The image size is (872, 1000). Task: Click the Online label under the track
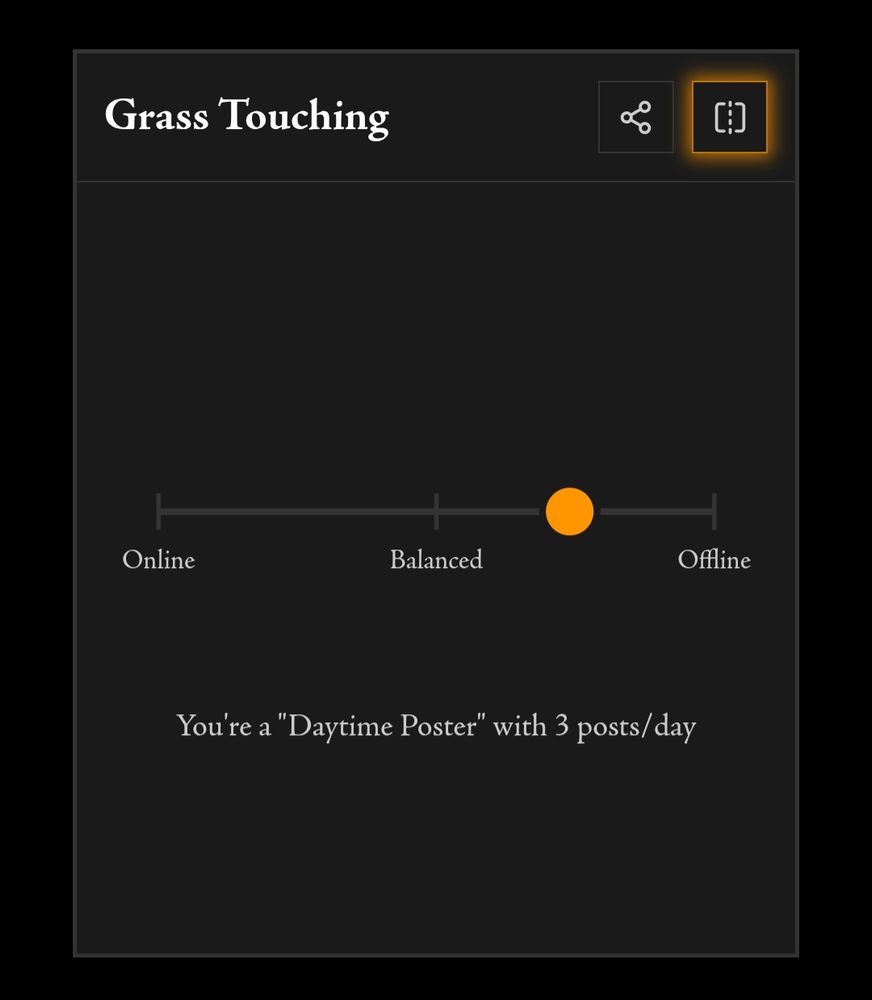click(158, 560)
